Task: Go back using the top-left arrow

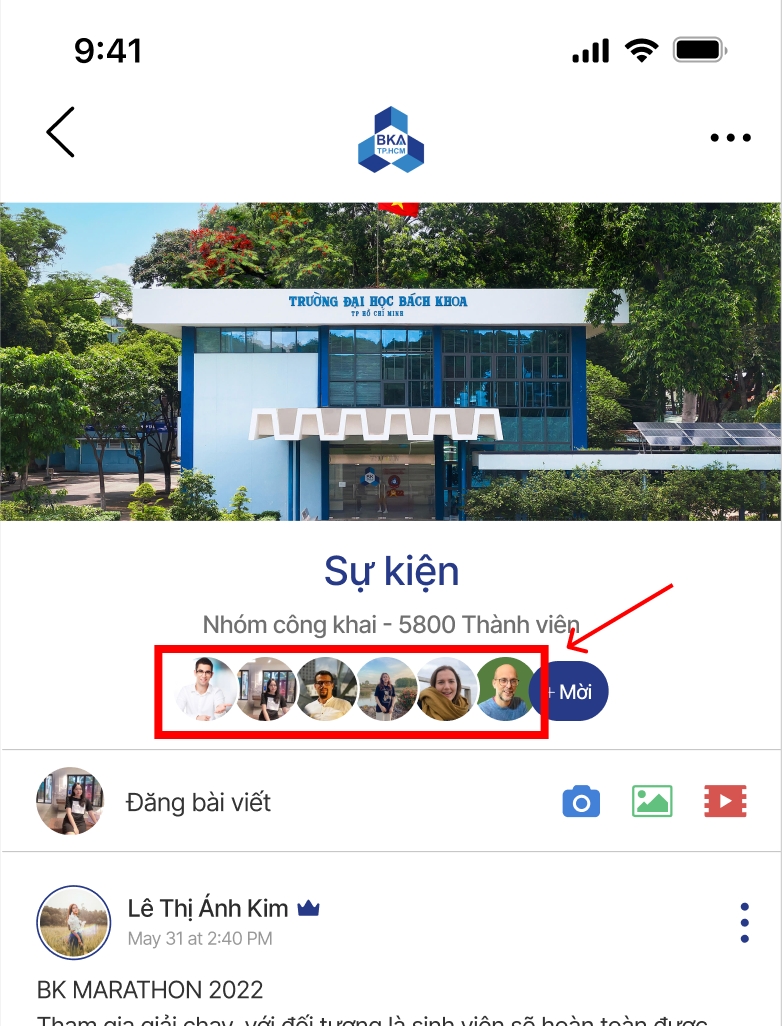Action: pyautogui.click(x=61, y=132)
